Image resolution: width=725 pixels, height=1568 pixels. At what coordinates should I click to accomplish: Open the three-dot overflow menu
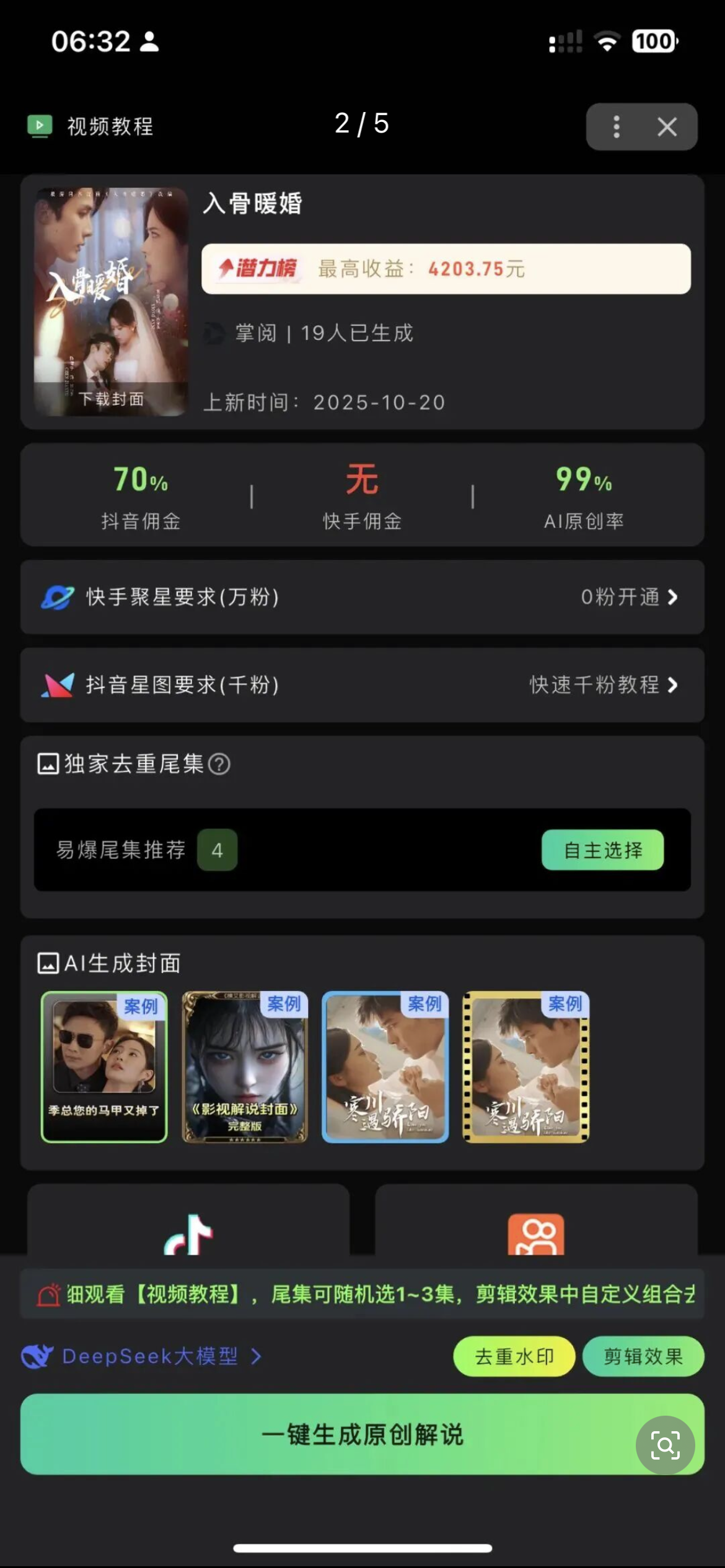[616, 127]
